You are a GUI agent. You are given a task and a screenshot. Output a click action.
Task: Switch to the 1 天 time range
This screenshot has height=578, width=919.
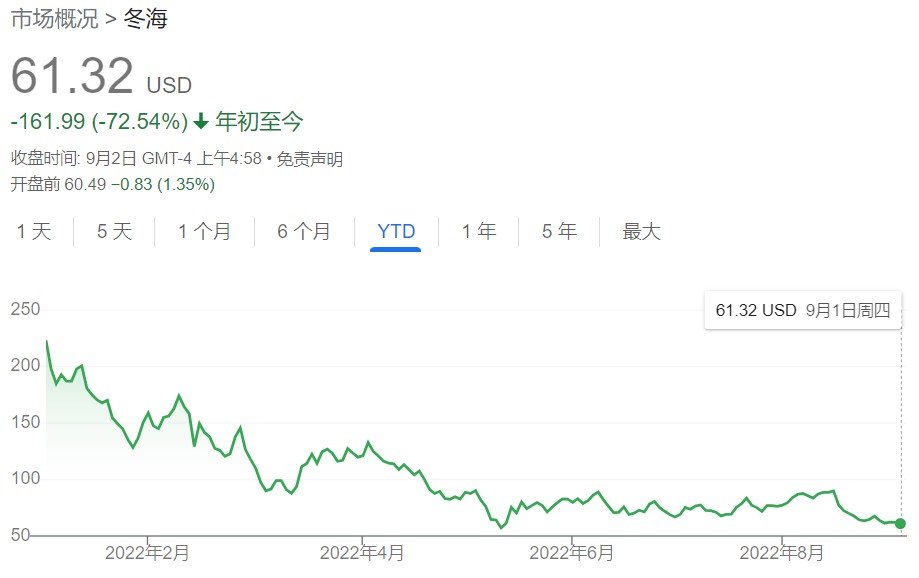click(x=34, y=232)
